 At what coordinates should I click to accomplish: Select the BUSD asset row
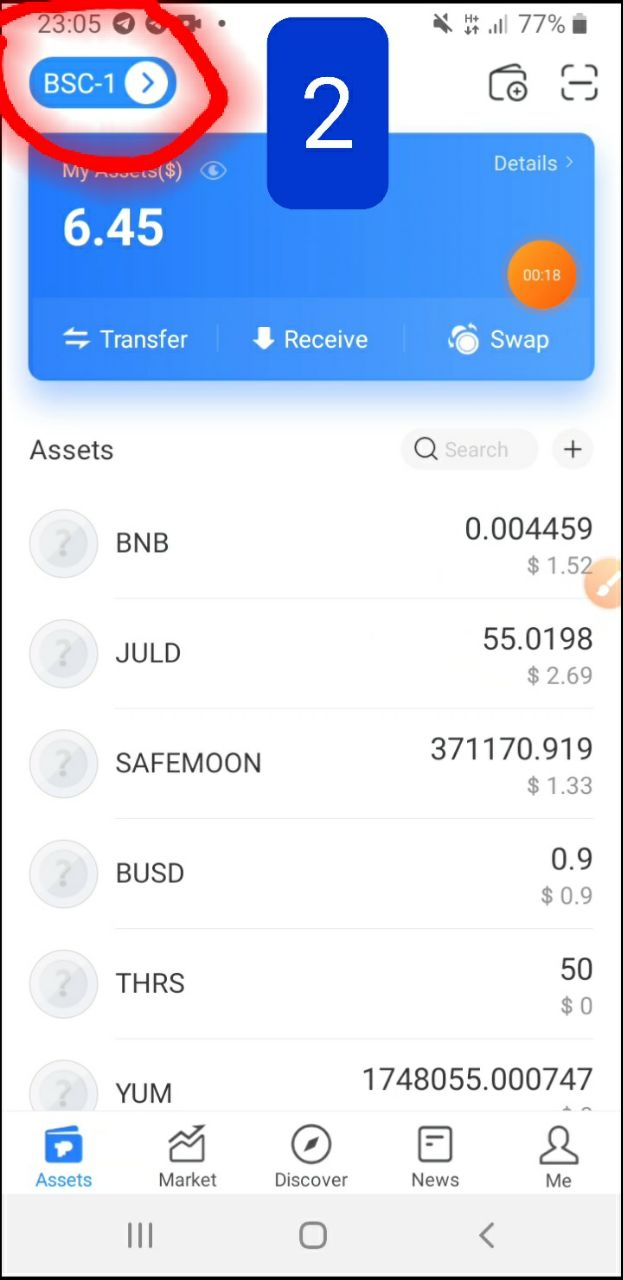click(311, 874)
